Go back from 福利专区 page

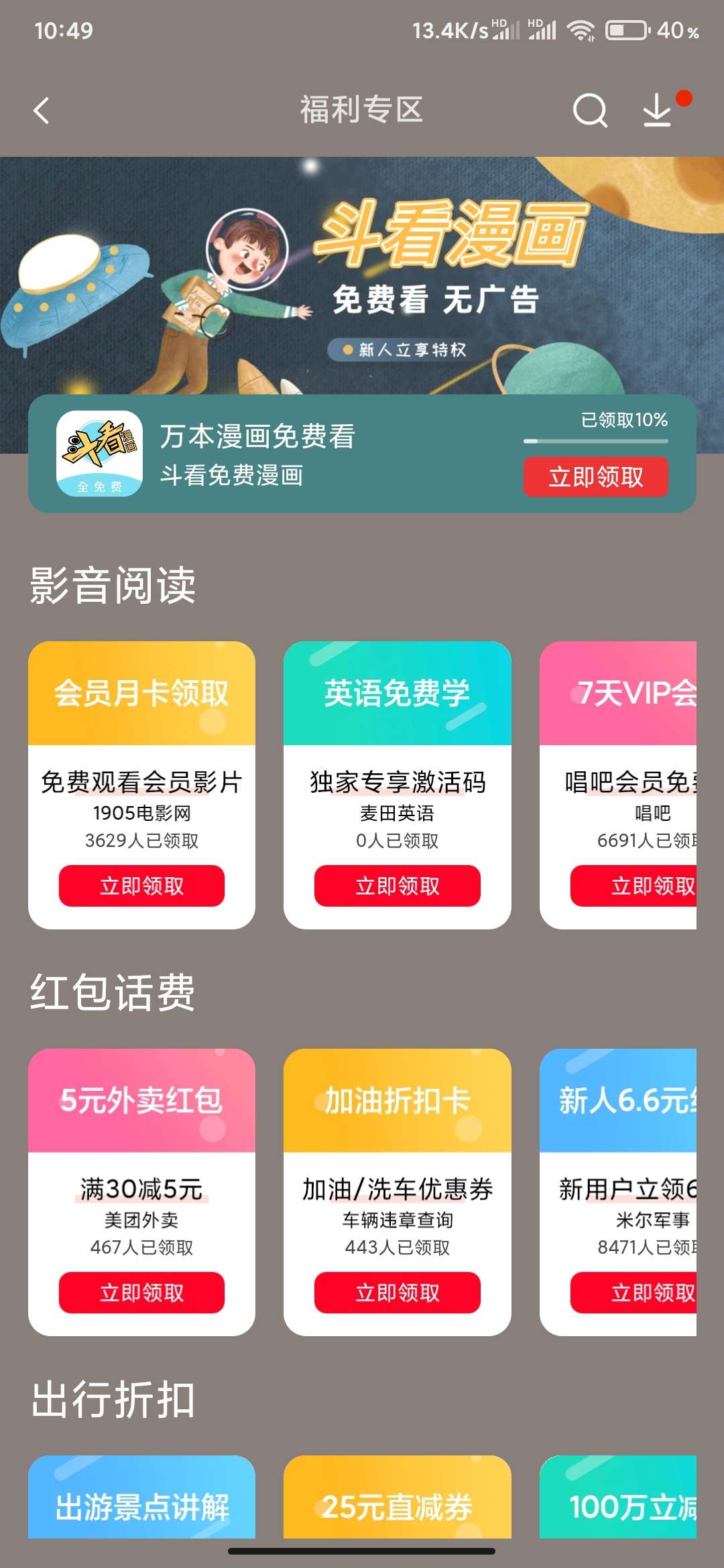click(x=42, y=111)
